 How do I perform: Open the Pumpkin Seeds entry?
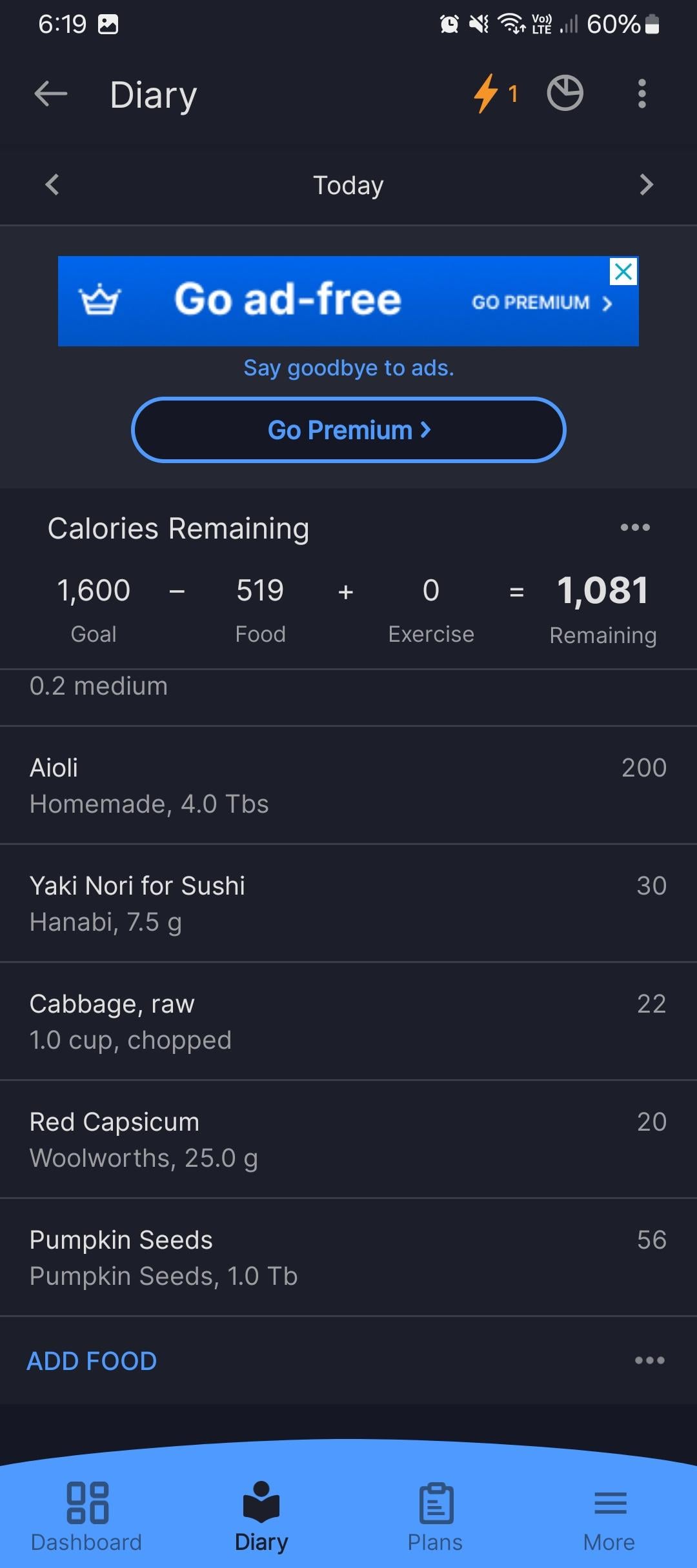pyautogui.click(x=348, y=1257)
